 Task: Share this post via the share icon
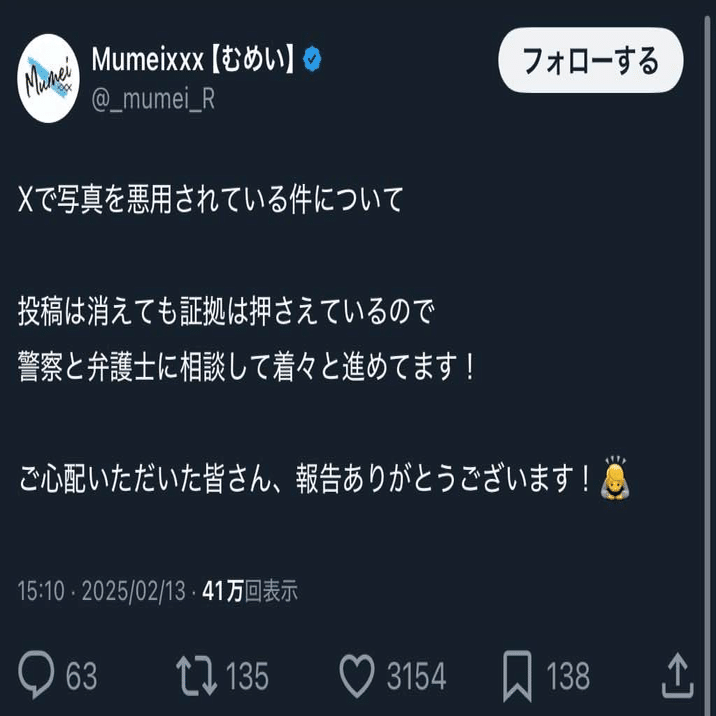[x=678, y=676]
